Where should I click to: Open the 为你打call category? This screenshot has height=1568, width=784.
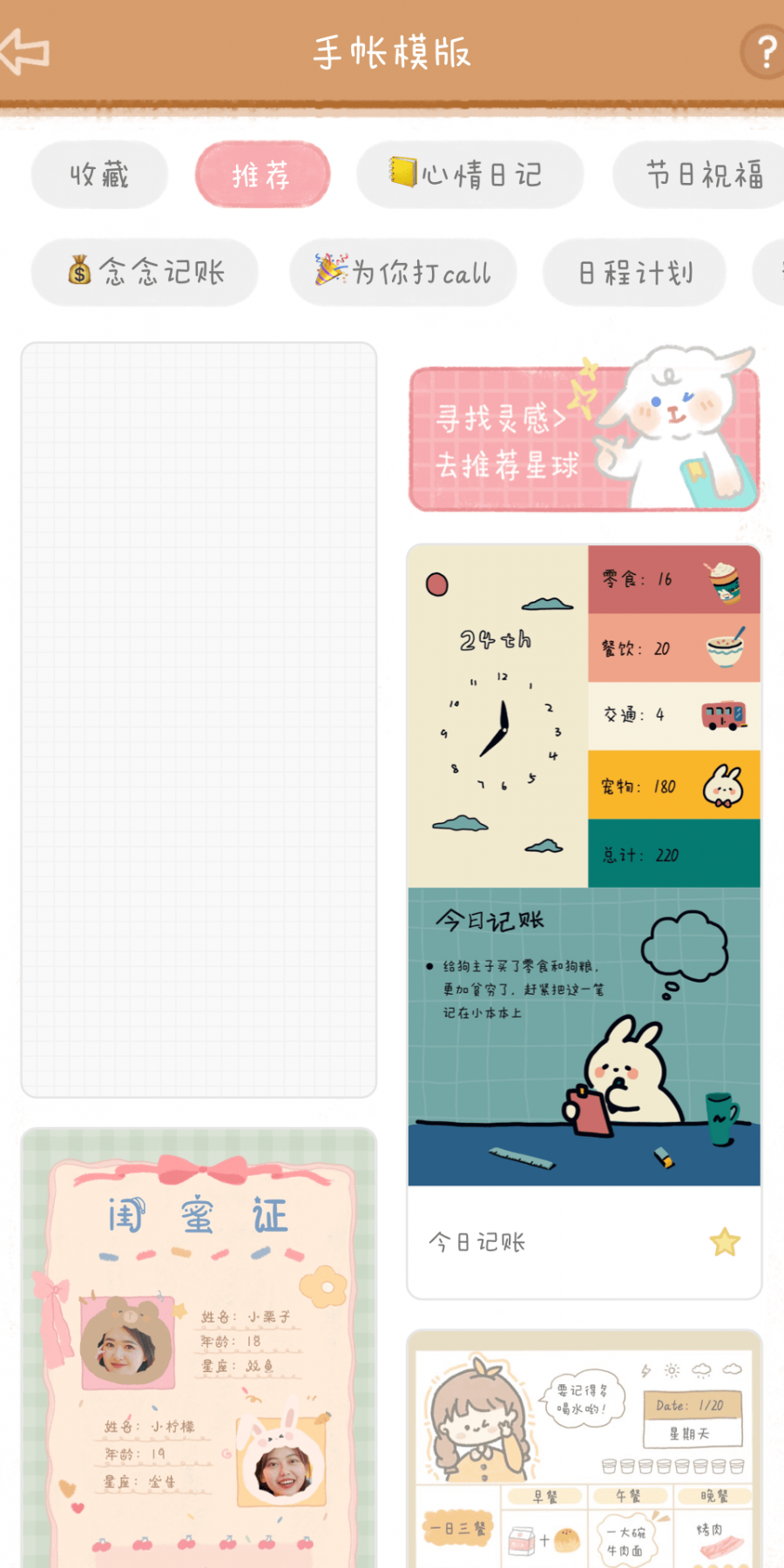(x=403, y=273)
